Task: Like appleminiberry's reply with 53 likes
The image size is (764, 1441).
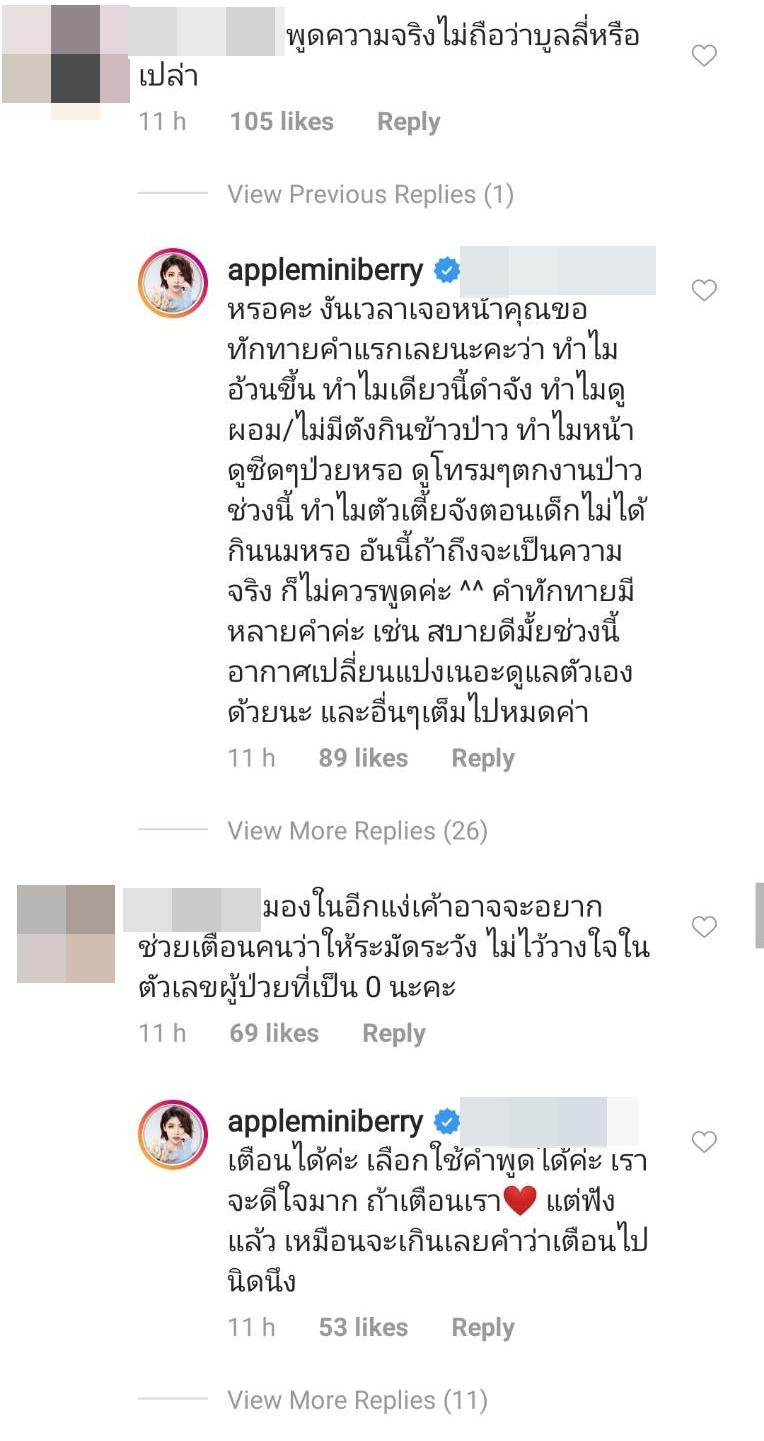Action: point(705,1141)
